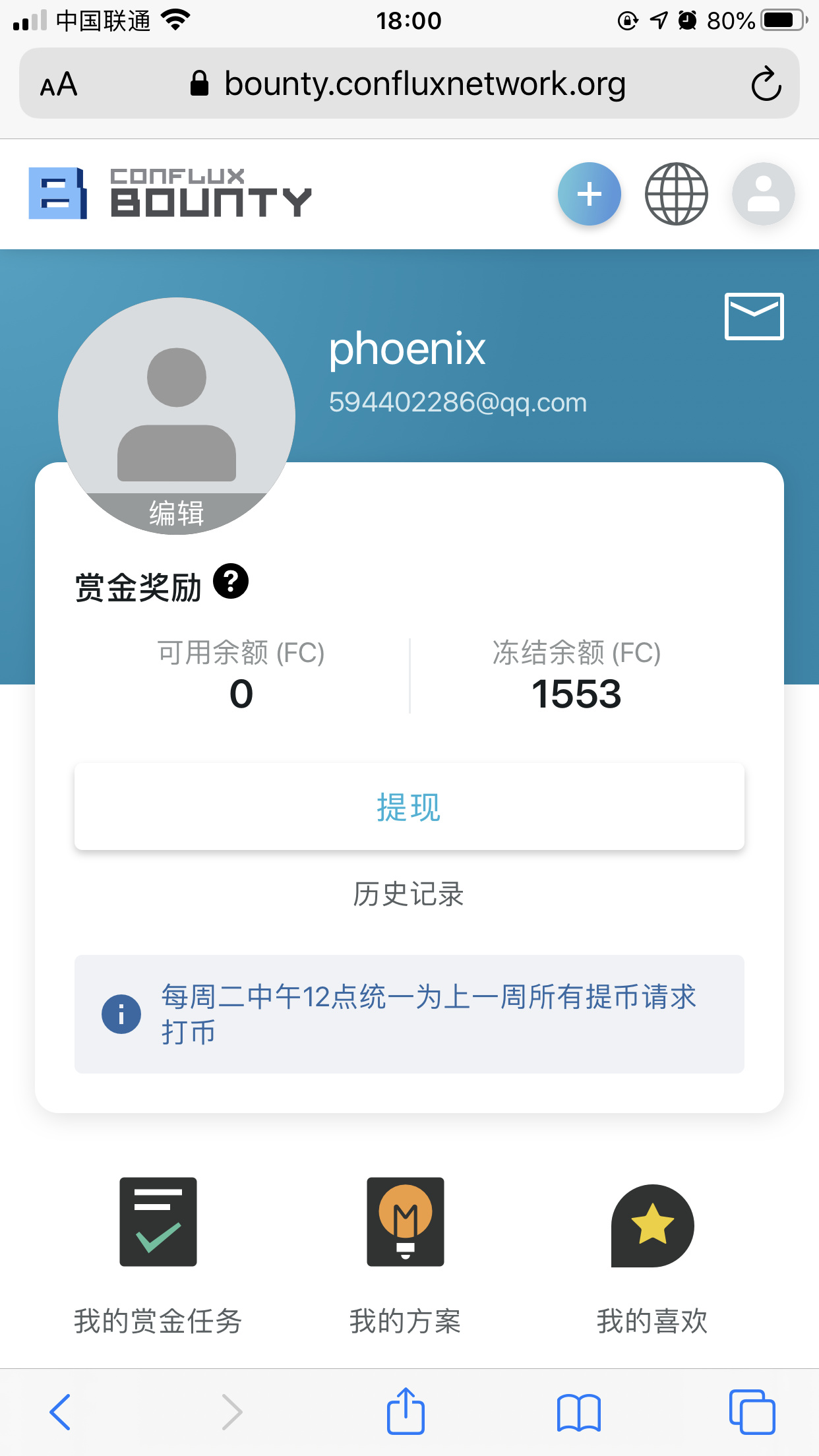819x1456 pixels.
Task: Open the globe language selector
Action: tap(676, 194)
